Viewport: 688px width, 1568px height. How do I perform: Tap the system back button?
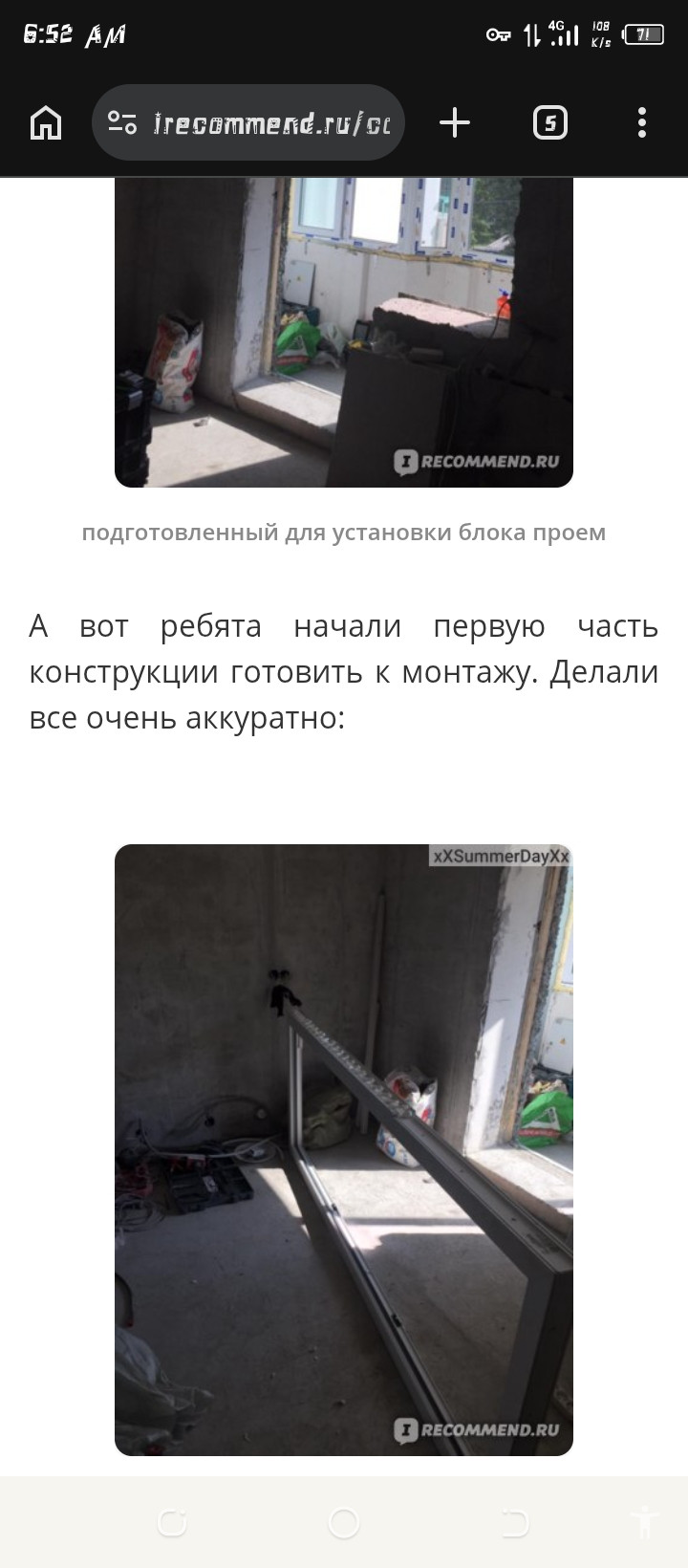(x=514, y=1523)
